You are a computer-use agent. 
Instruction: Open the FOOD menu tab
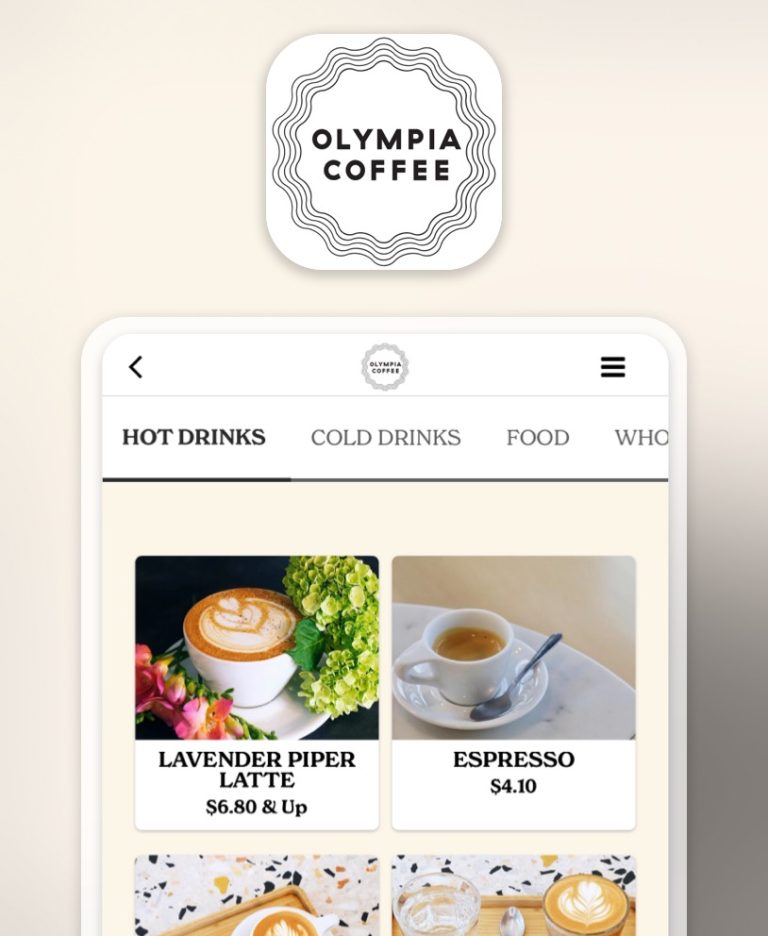[537, 437]
